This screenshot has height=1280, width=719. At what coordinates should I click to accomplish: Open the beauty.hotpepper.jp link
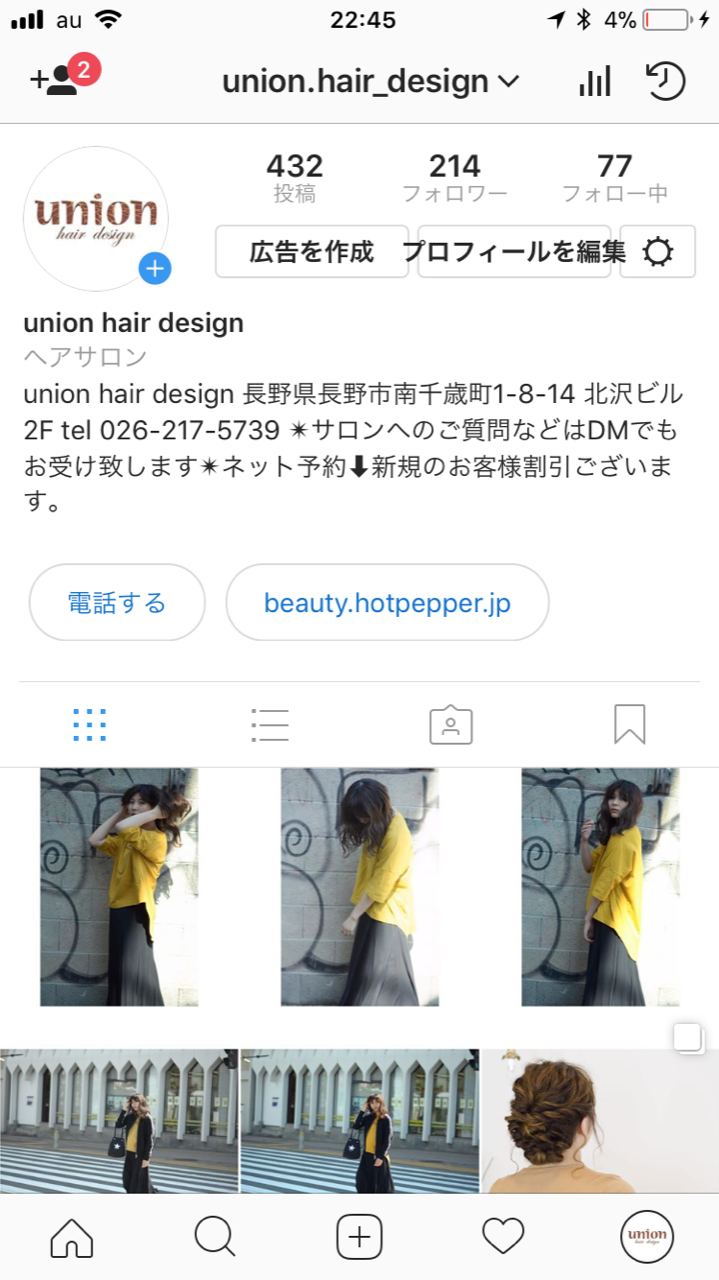pyautogui.click(x=387, y=603)
